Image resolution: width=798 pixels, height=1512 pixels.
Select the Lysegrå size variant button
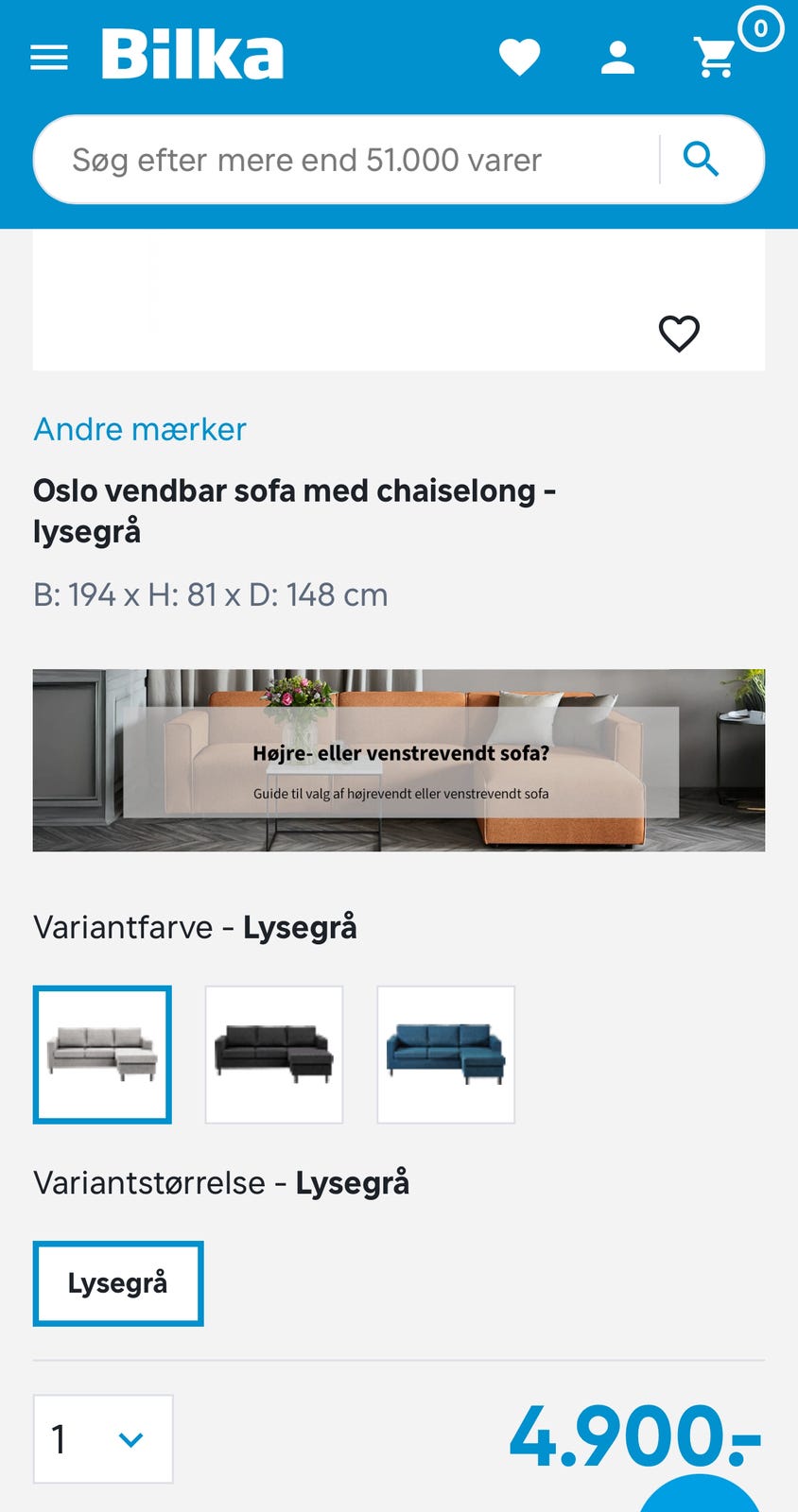coord(117,1283)
